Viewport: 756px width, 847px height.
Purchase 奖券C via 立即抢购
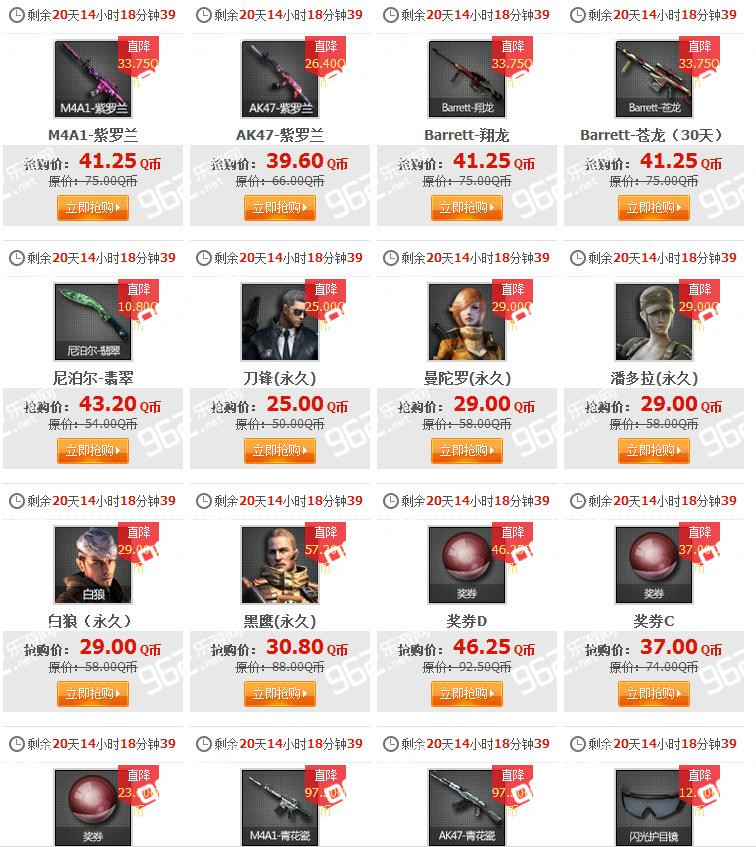[x=654, y=693]
